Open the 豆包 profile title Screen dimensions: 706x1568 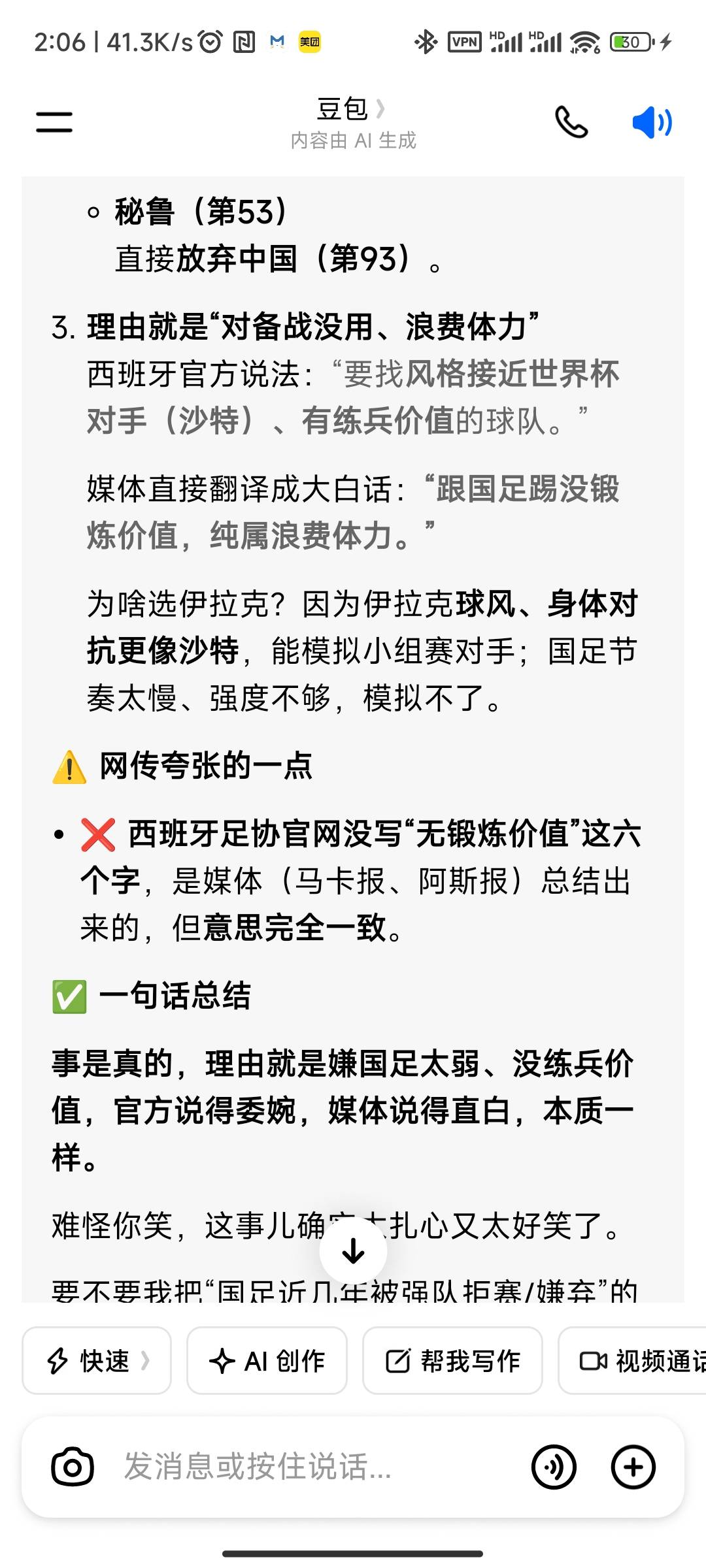(352, 109)
